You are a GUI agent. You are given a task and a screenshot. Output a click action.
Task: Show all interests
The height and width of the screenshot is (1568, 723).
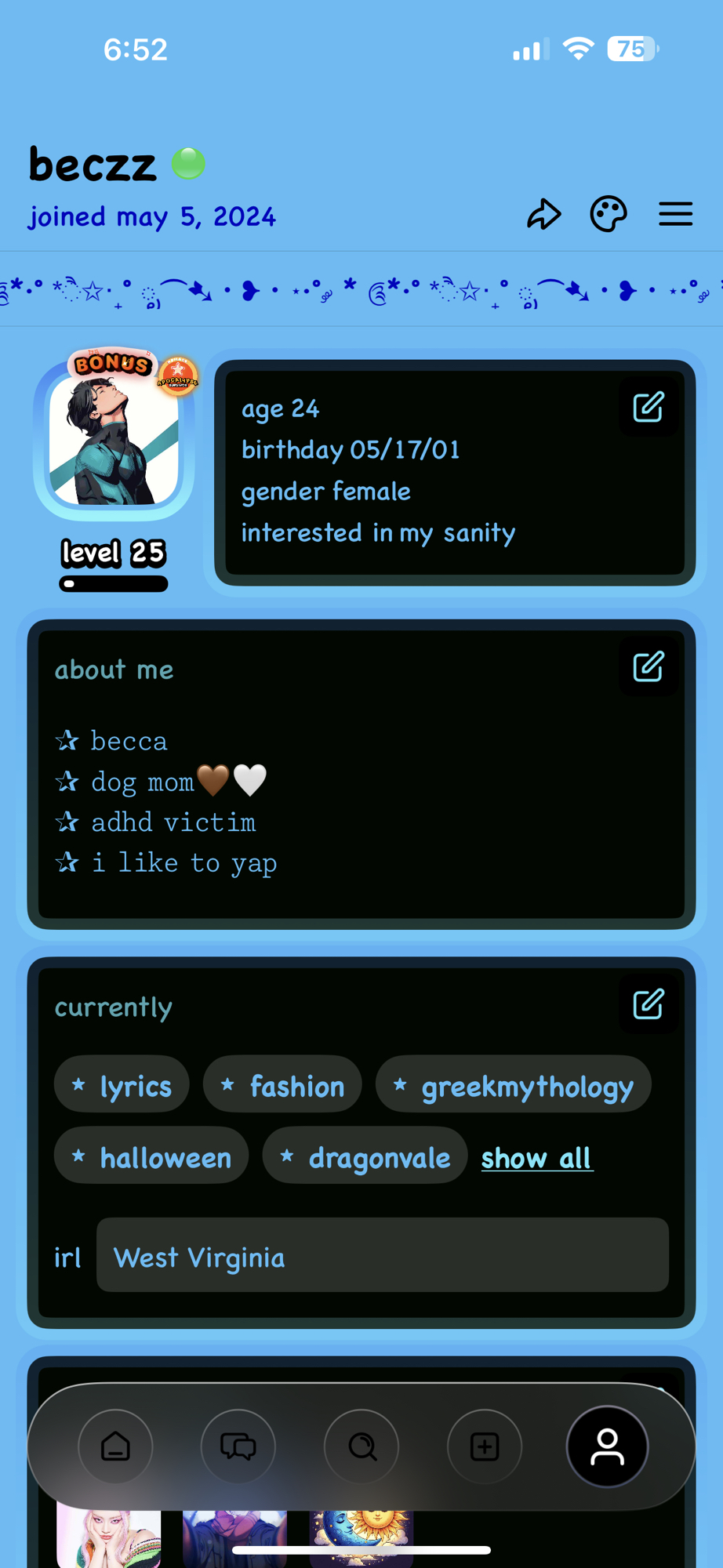pyautogui.click(x=537, y=1158)
